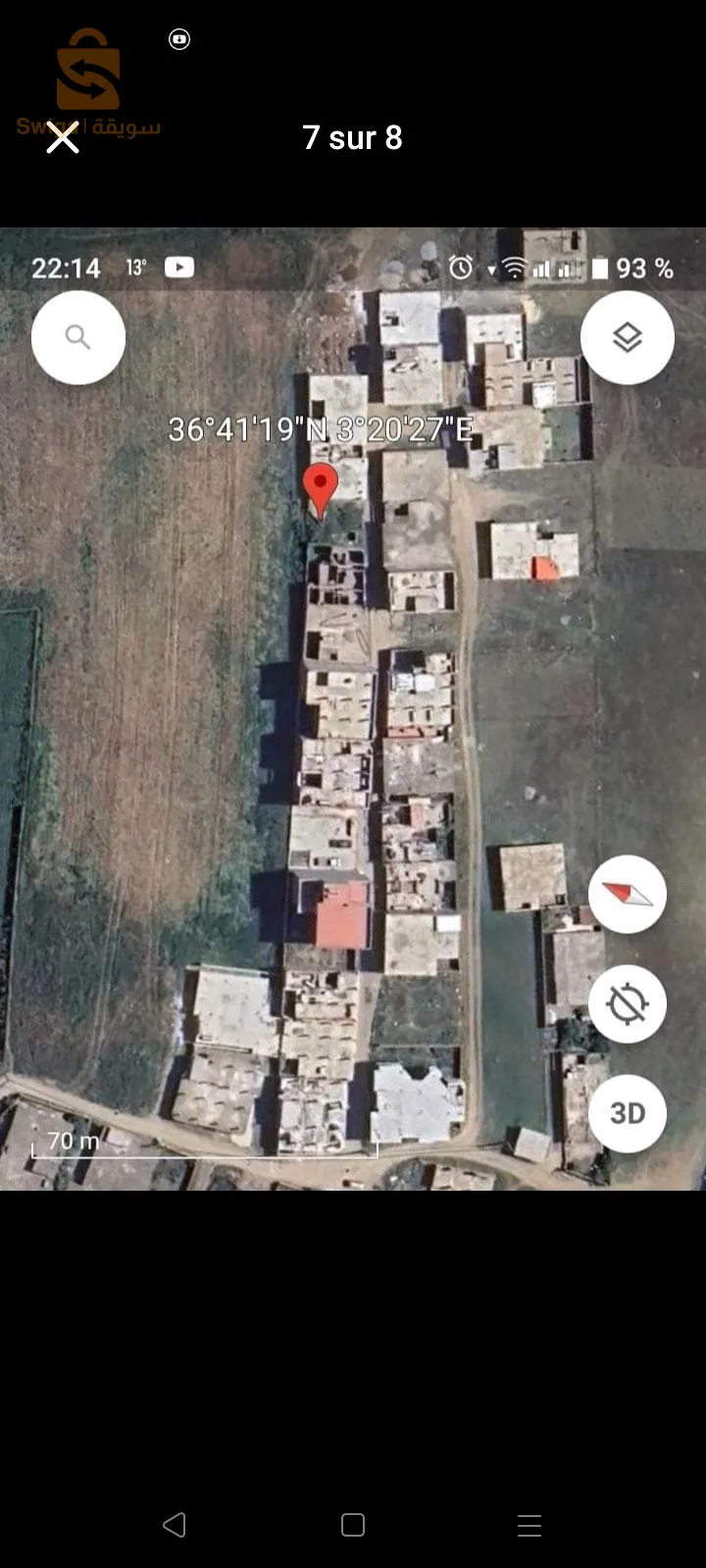Tap the home navigation button
Viewport: 706px width, 1568px height.
pos(351,1524)
